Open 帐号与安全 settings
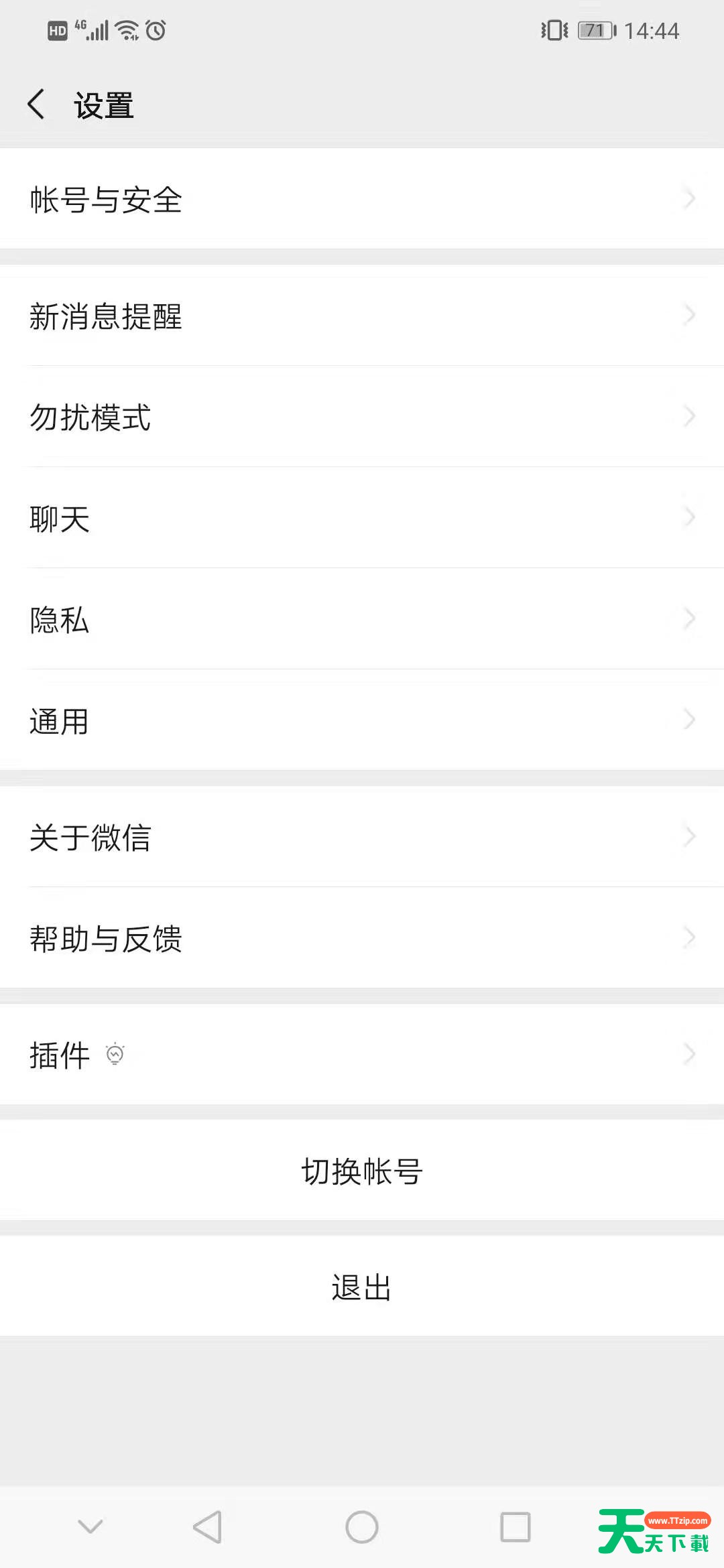The height and width of the screenshot is (1568, 724). 362,199
